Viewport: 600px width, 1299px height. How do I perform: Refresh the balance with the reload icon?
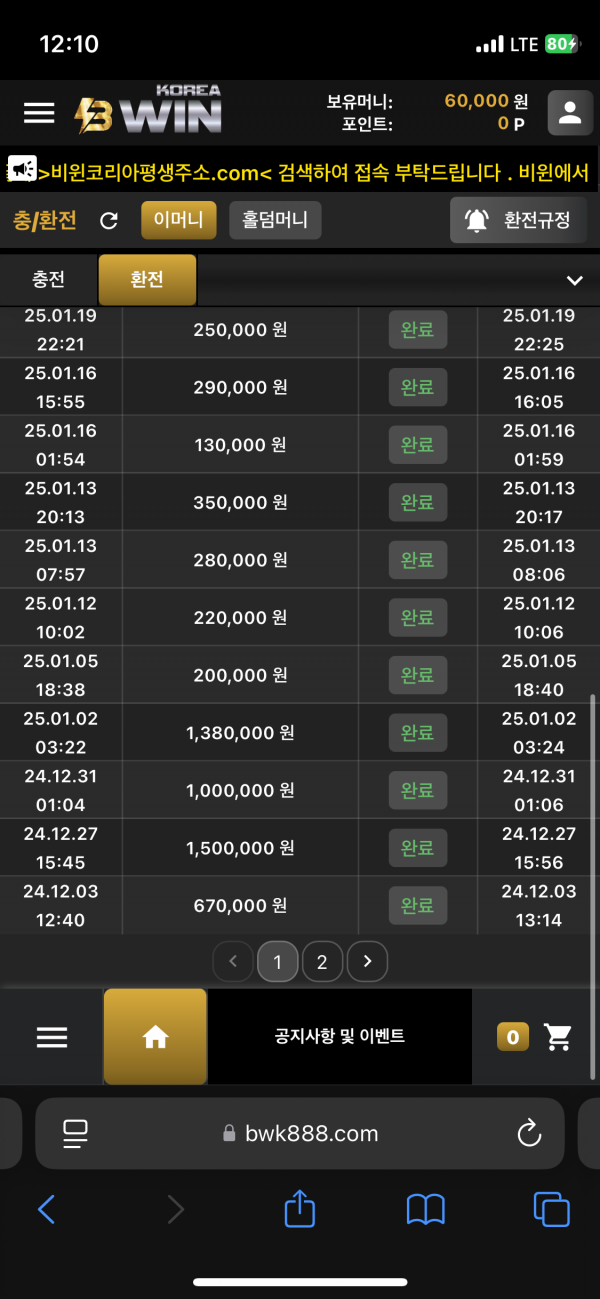109,221
